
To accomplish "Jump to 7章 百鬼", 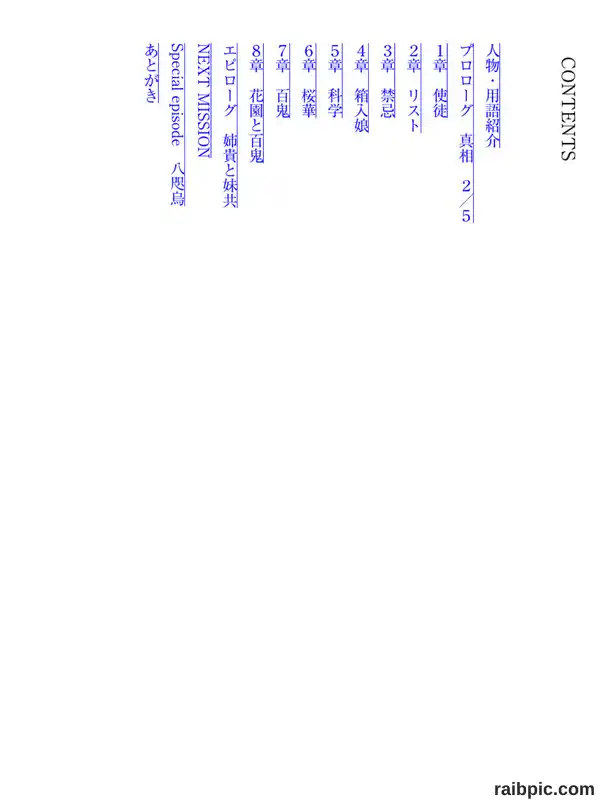I will [282, 81].
